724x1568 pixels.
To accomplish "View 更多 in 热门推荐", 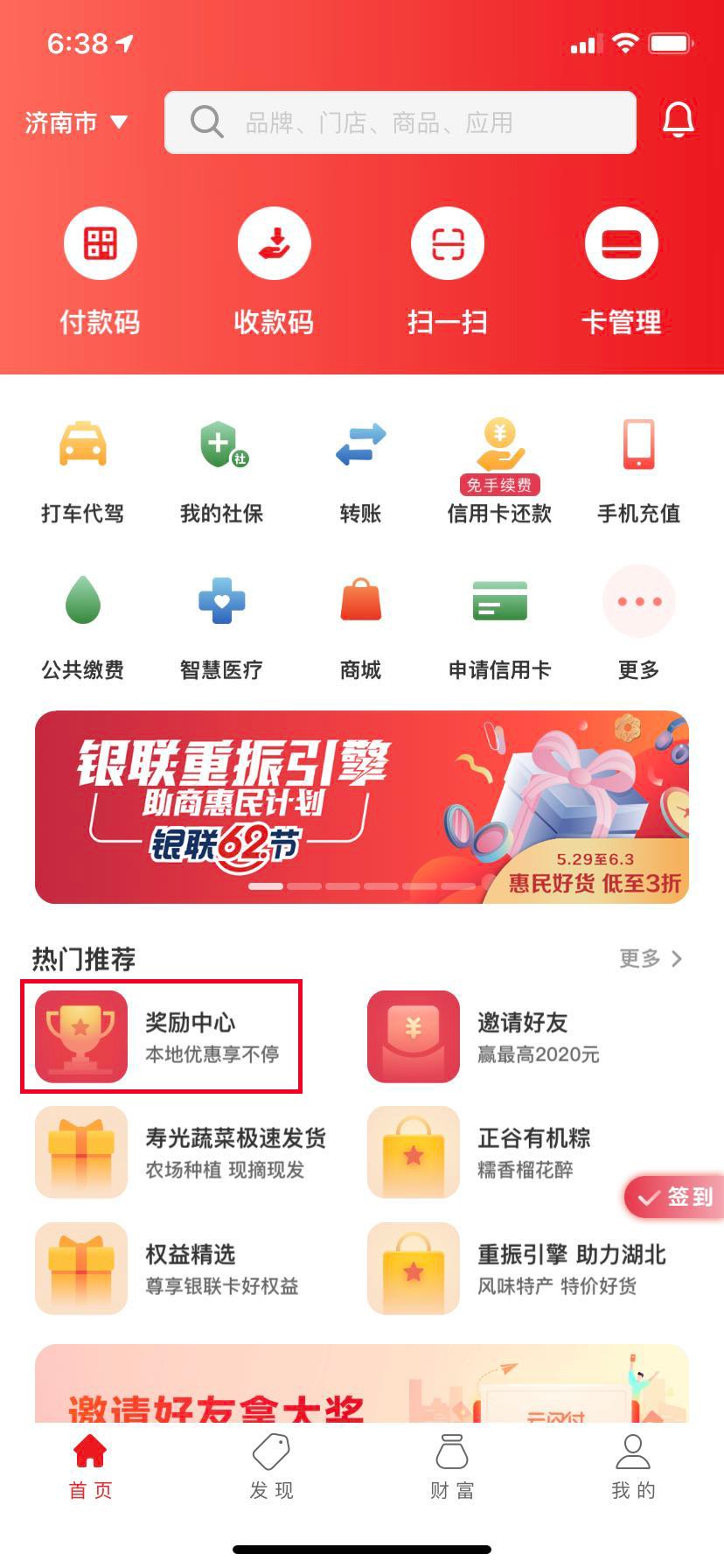I will pyautogui.click(x=651, y=959).
